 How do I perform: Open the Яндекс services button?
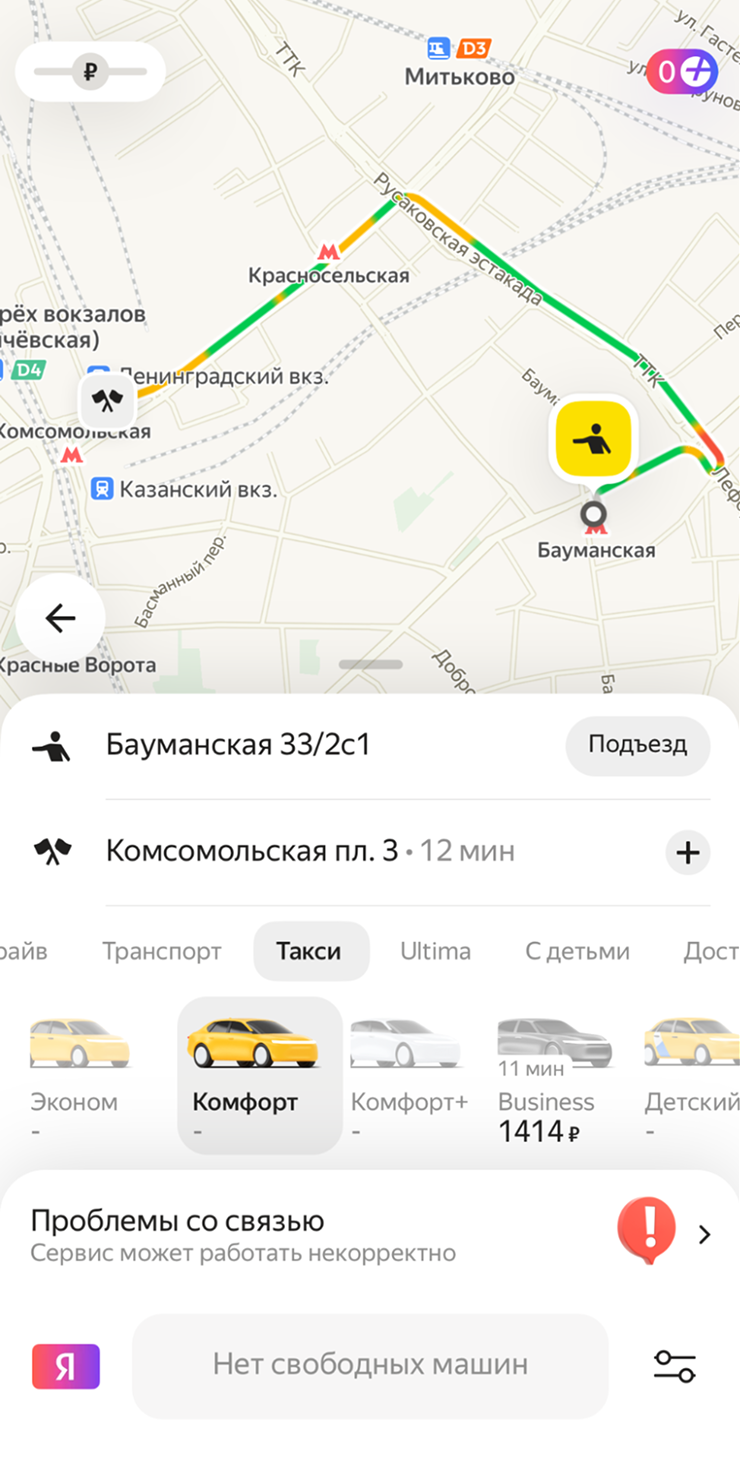pyautogui.click(x=66, y=1366)
